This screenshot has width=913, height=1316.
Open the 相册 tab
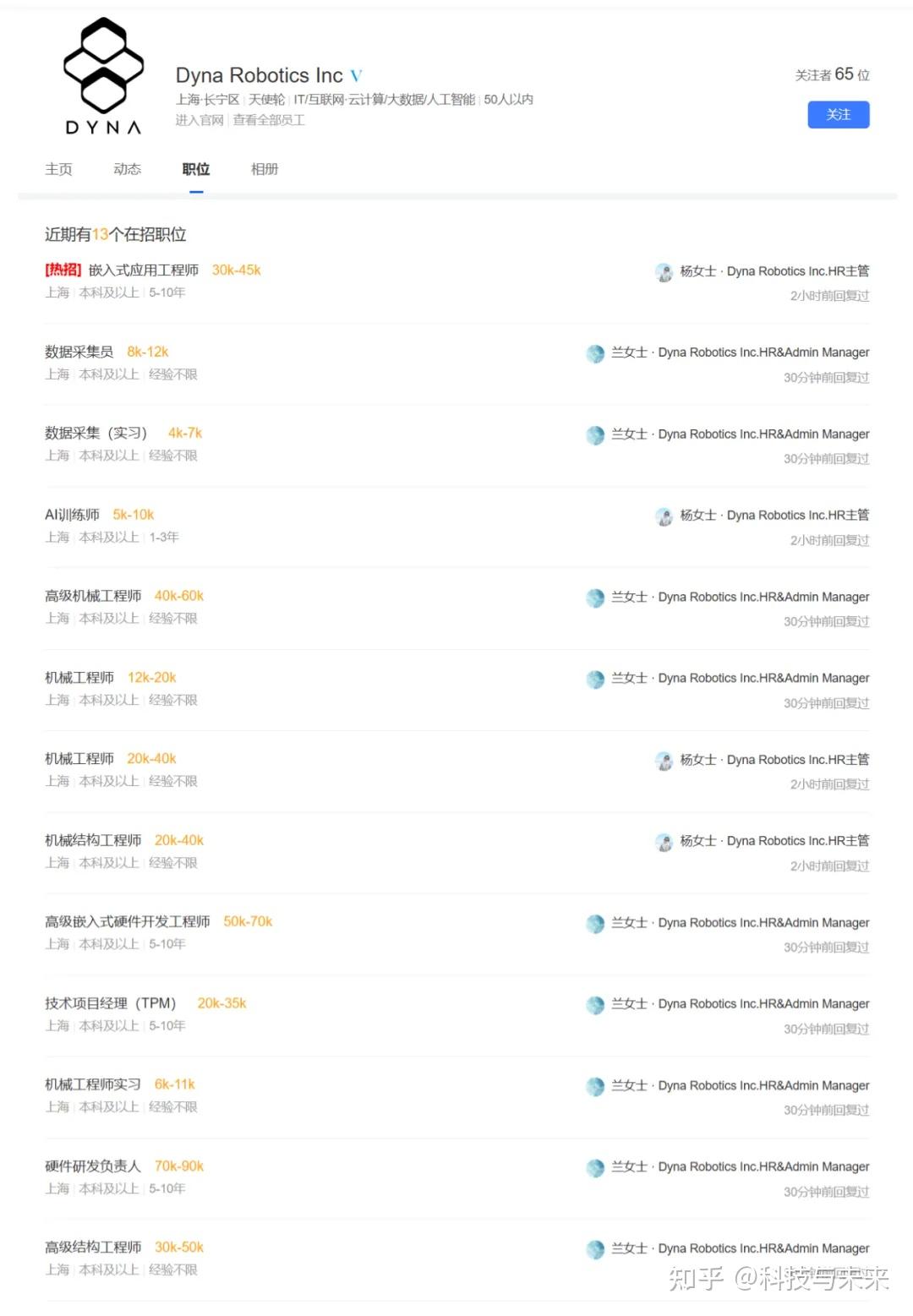click(x=265, y=169)
